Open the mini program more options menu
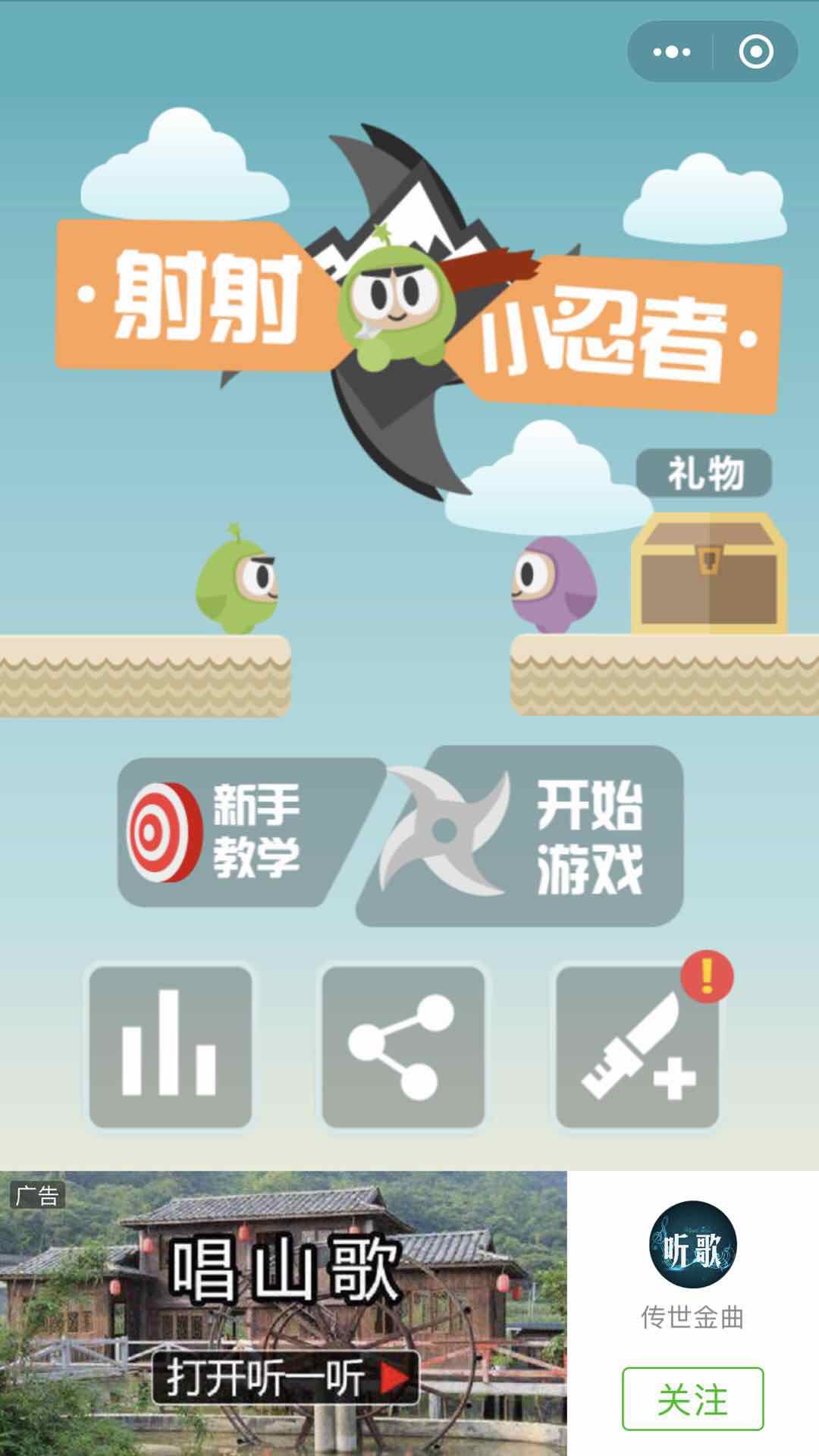Viewport: 819px width, 1456px height. (671, 52)
